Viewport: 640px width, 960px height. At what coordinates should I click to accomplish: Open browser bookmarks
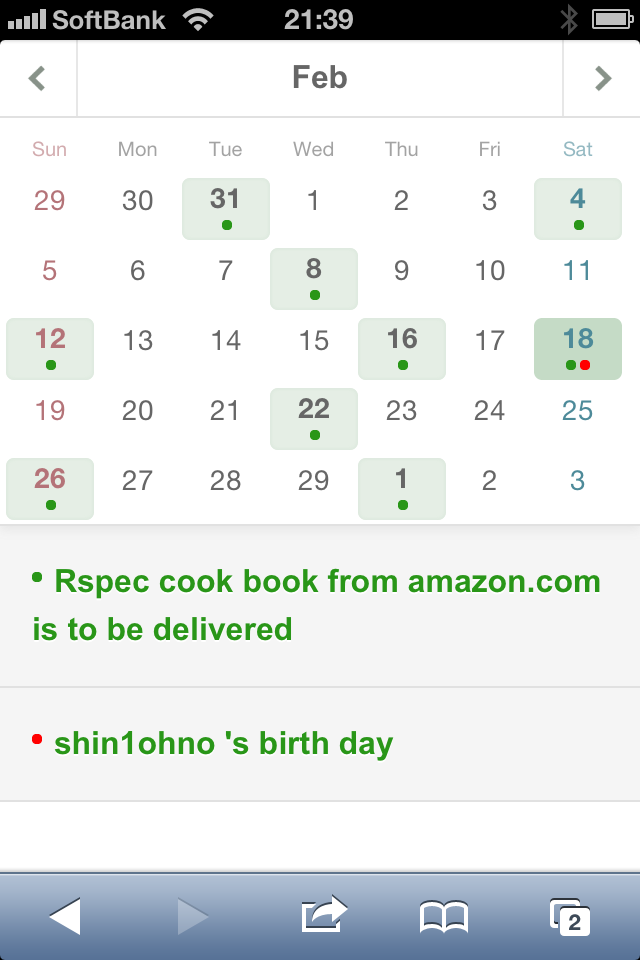pyautogui.click(x=443, y=915)
